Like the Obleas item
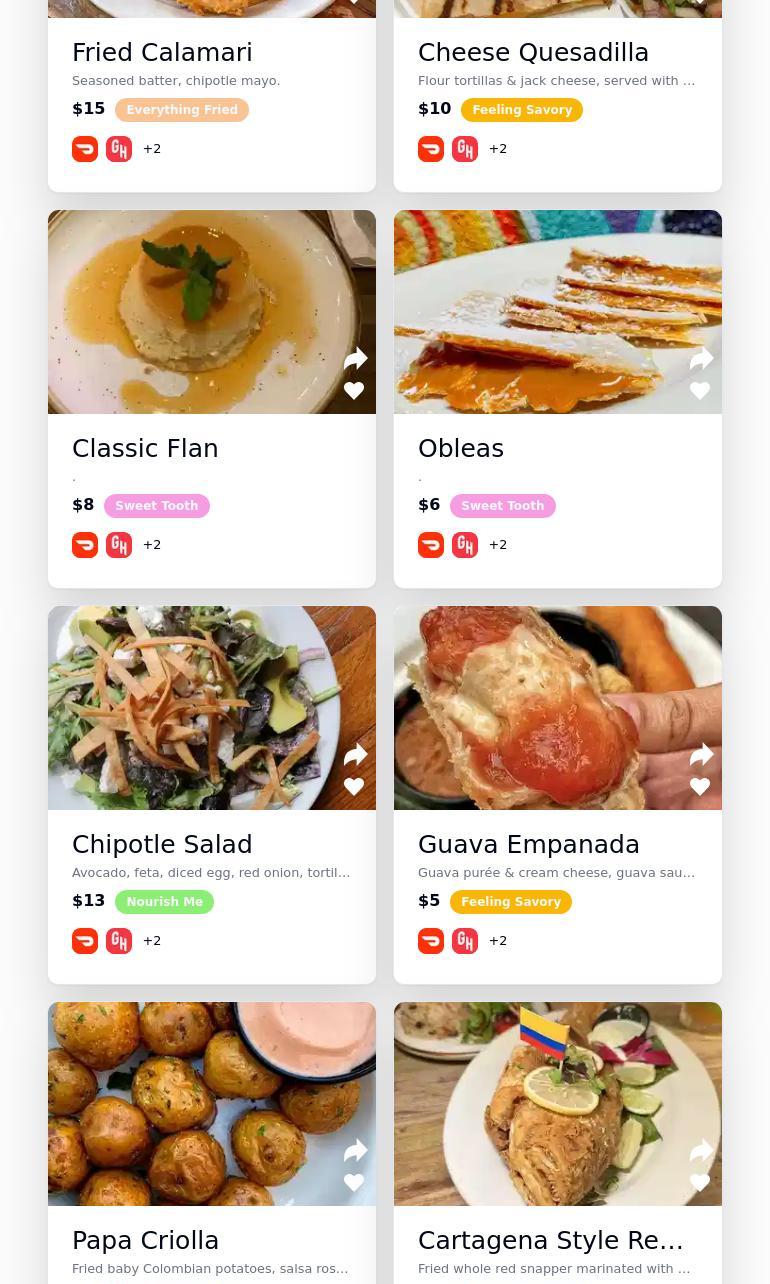Viewport: 770px width, 1284px height. (x=700, y=391)
